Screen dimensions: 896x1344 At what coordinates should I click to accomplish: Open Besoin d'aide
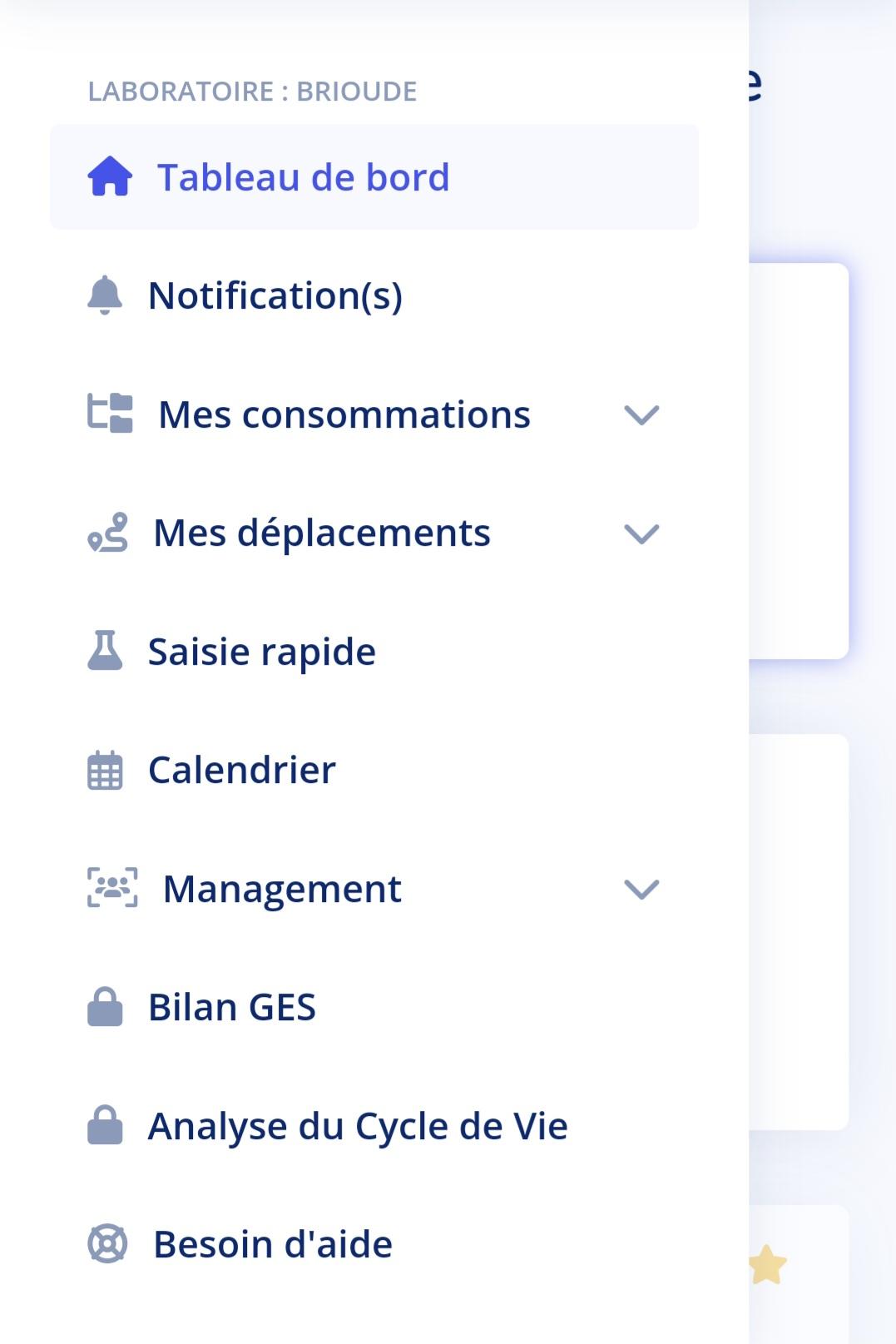tap(272, 1243)
